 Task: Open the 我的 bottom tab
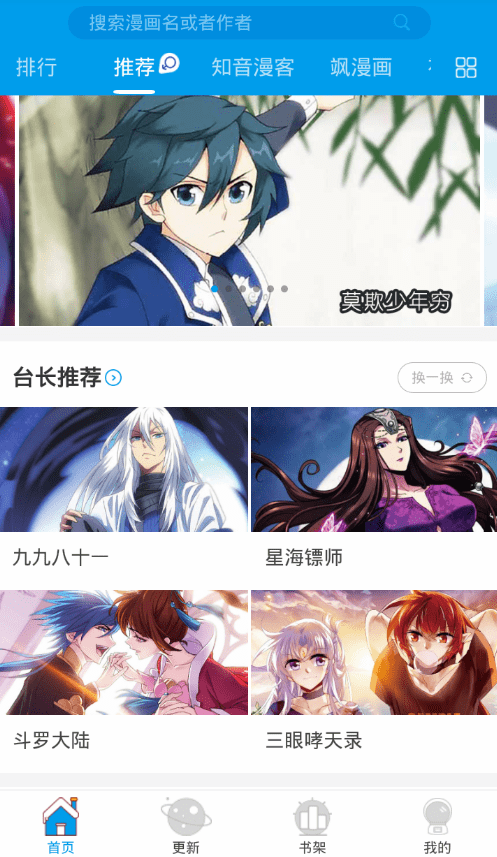click(437, 825)
